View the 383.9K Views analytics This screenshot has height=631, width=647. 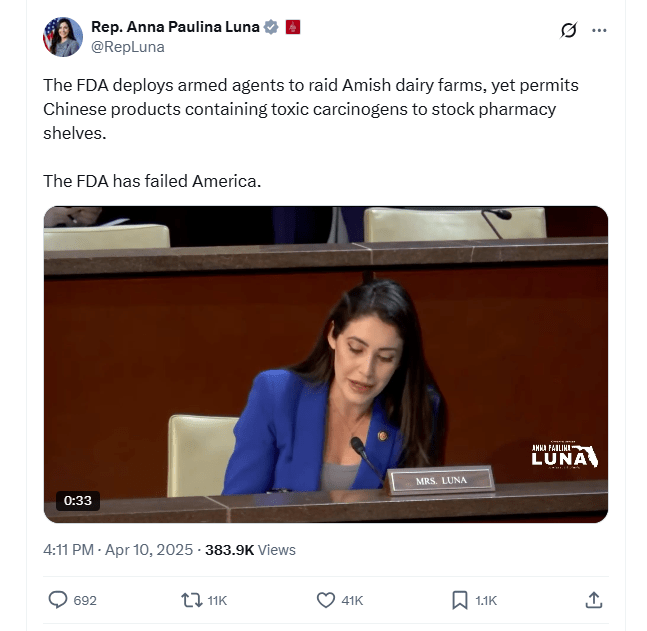tap(250, 550)
